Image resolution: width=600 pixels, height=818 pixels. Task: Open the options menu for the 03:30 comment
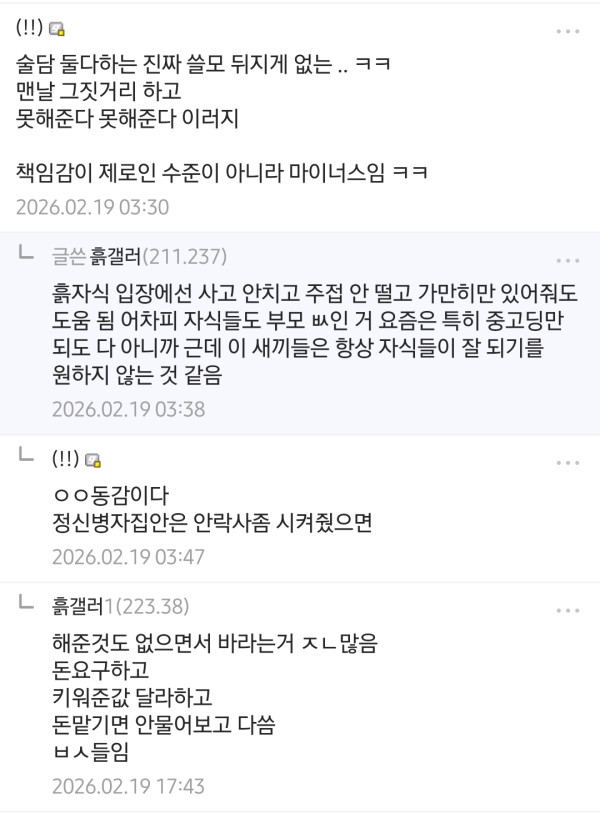[567, 31]
